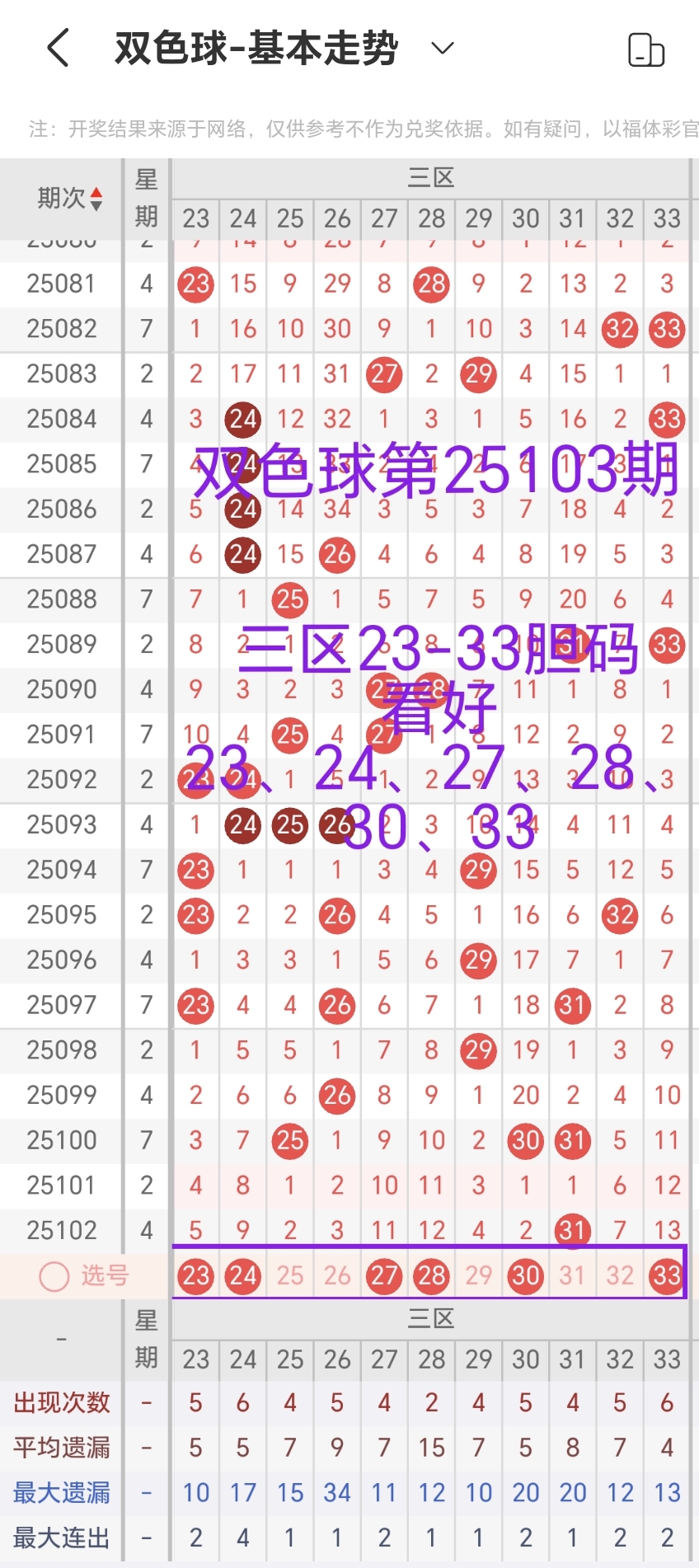Tap period number 25102 in the leftmost column

pos(60,1230)
